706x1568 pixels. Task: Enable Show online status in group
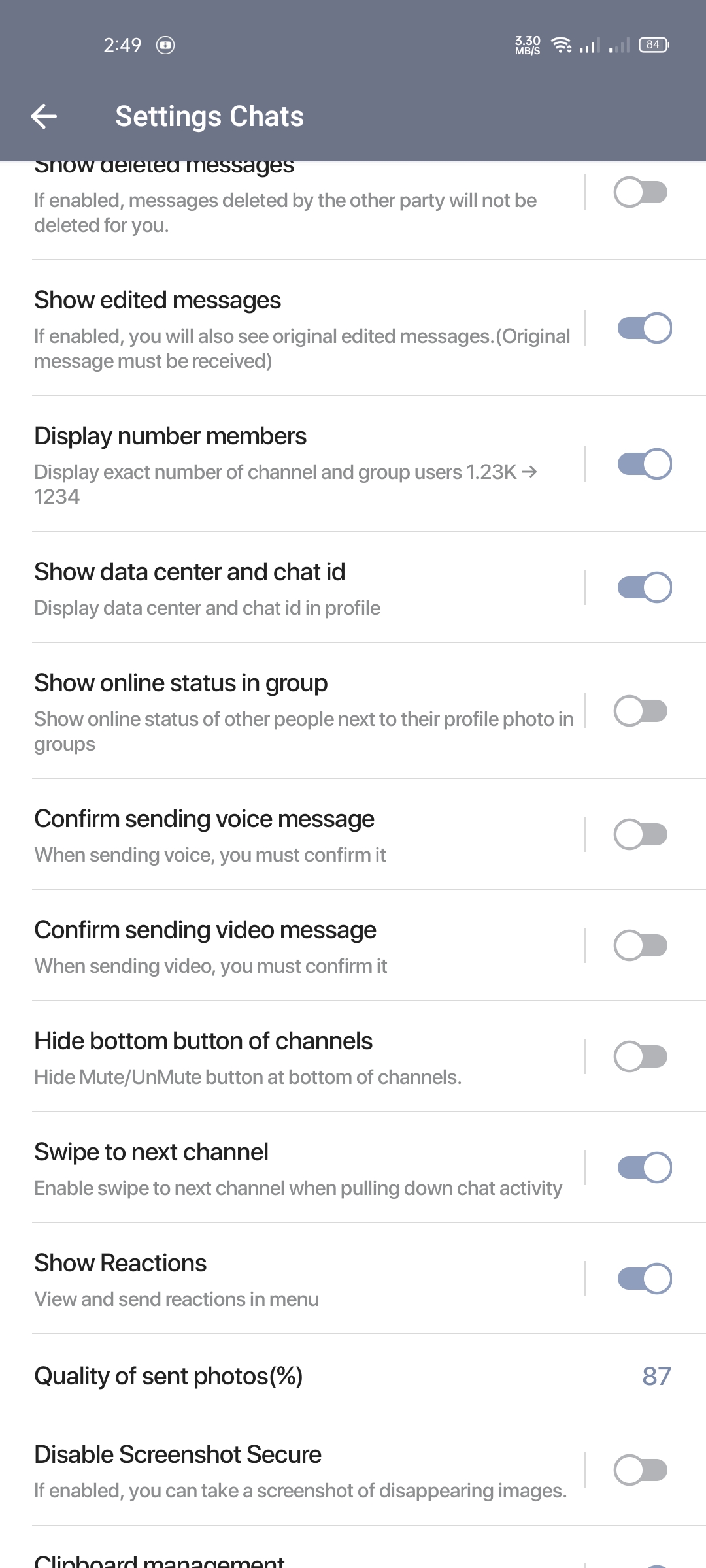pos(641,711)
